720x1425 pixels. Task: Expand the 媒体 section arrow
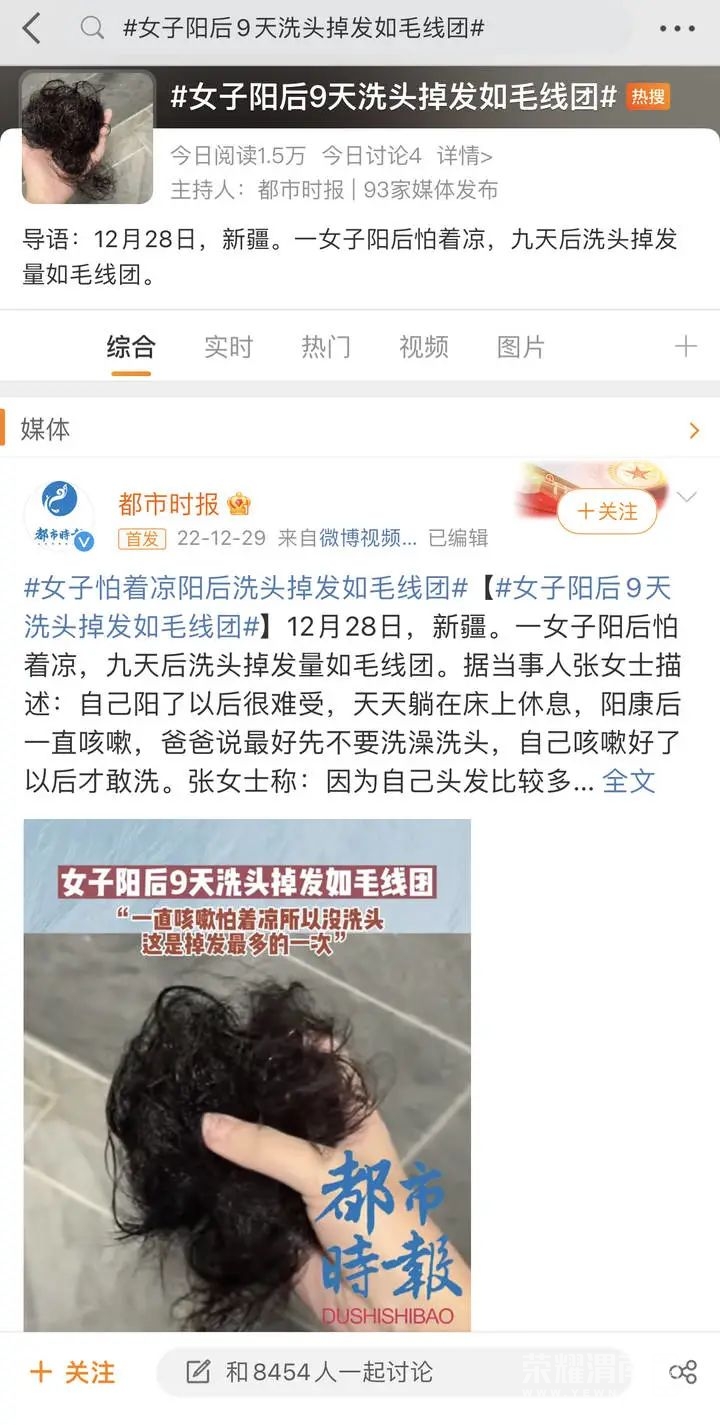694,430
